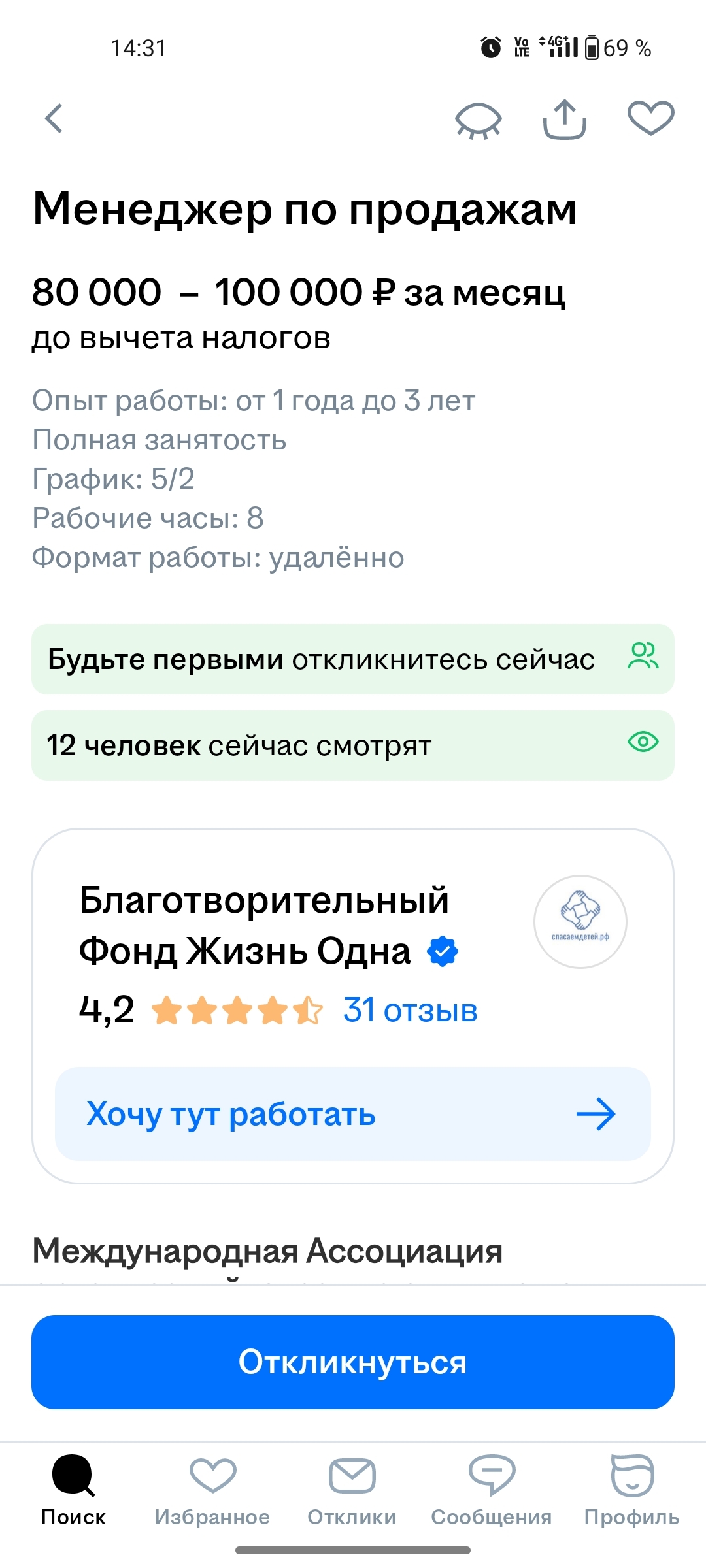The image size is (706, 1568).
Task: Tap the Хочу тут работать button
Action: coord(352,1114)
